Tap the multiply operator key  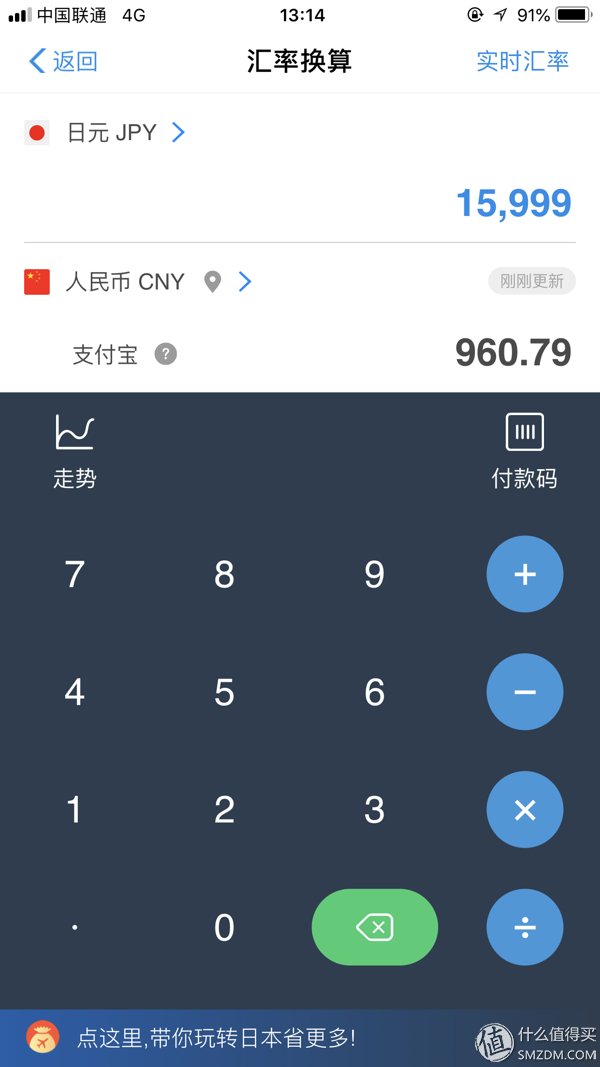(524, 809)
